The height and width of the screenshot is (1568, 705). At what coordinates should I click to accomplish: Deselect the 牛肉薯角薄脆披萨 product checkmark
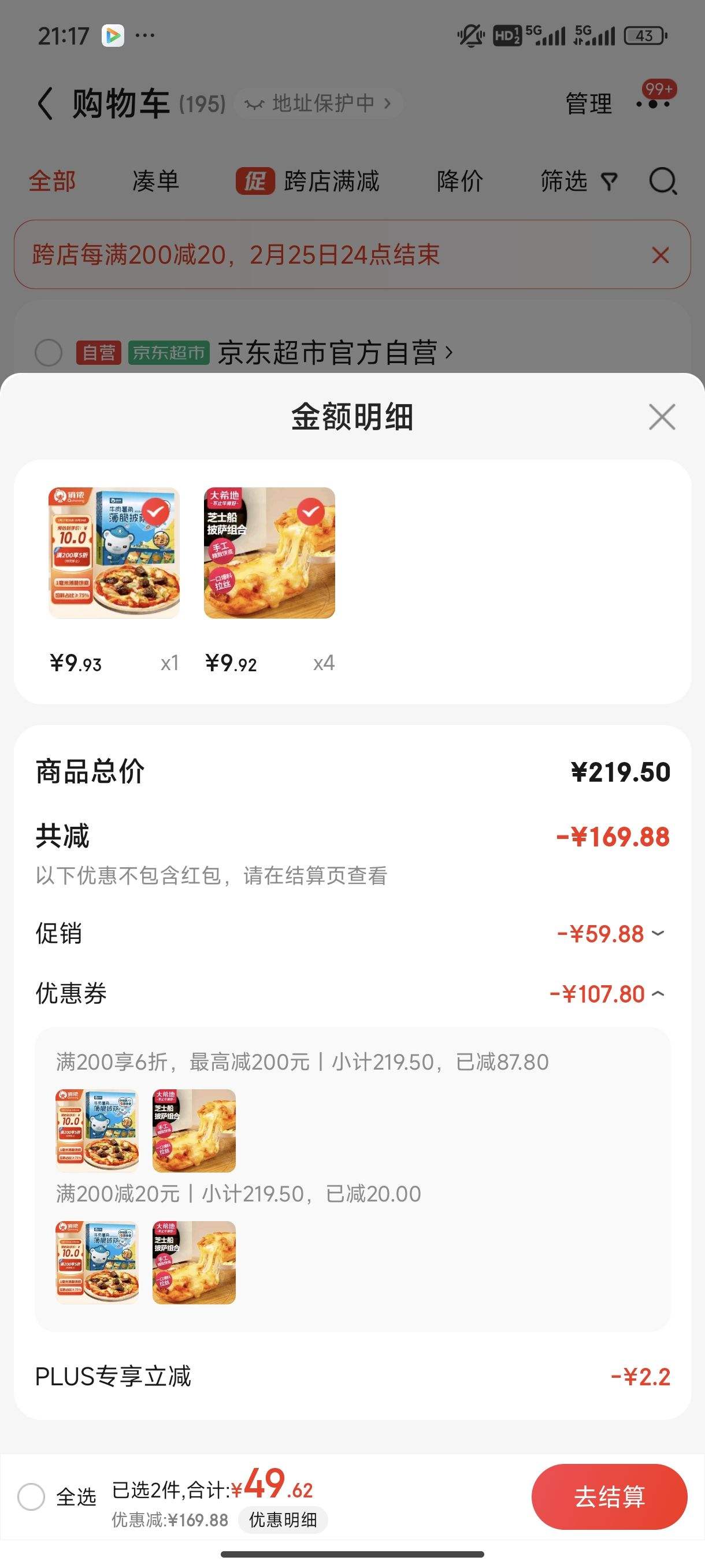pyautogui.click(x=157, y=511)
